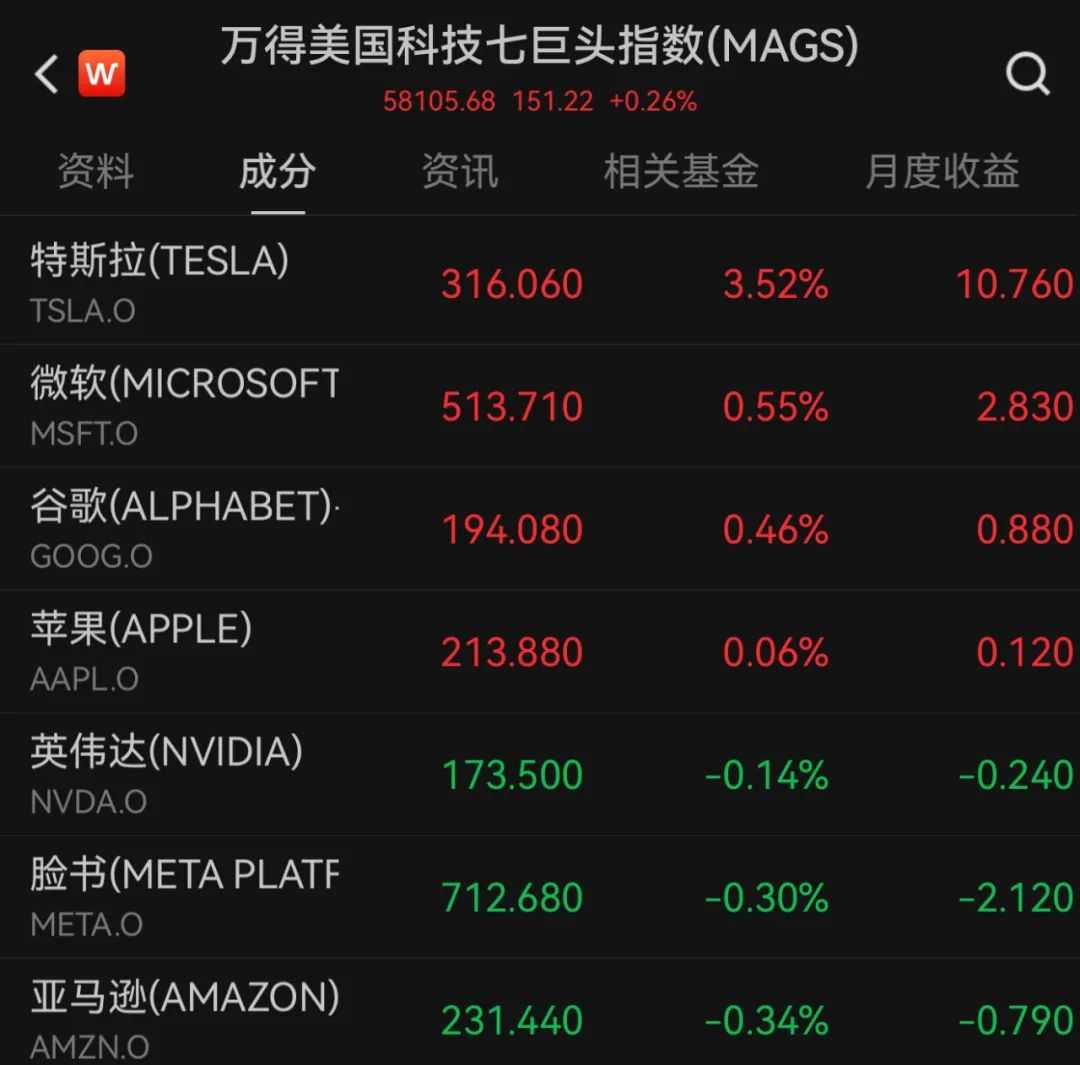Image resolution: width=1080 pixels, height=1065 pixels.
Task: Open the 特斯拉 (TESLA) stock row
Action: point(160,283)
